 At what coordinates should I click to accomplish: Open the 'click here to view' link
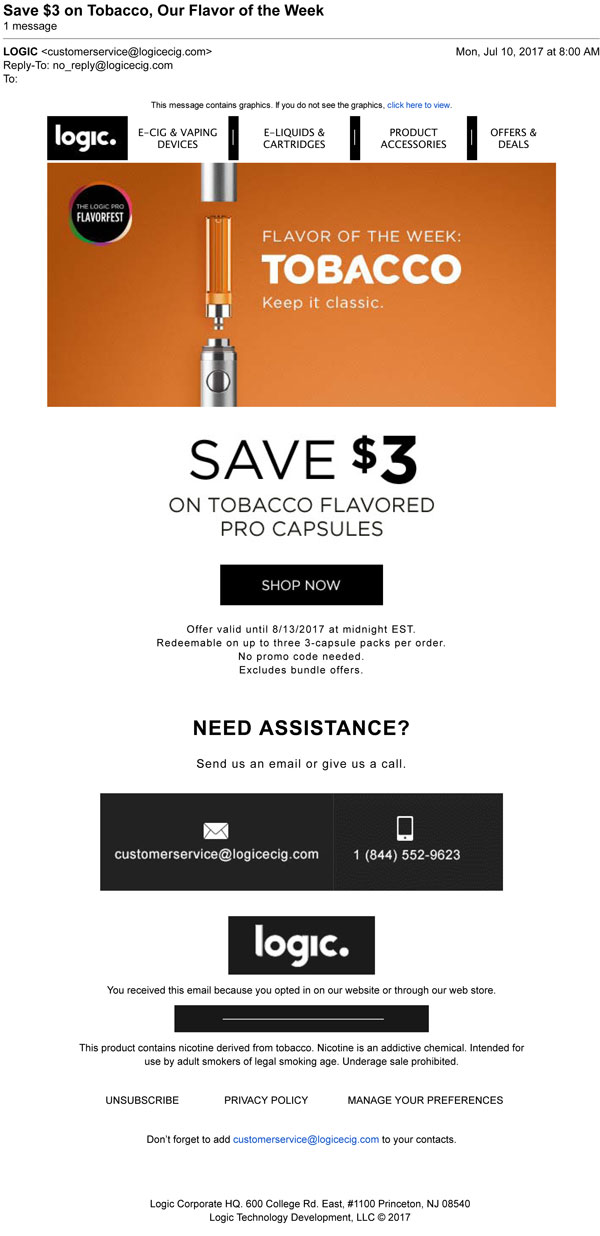pos(419,105)
